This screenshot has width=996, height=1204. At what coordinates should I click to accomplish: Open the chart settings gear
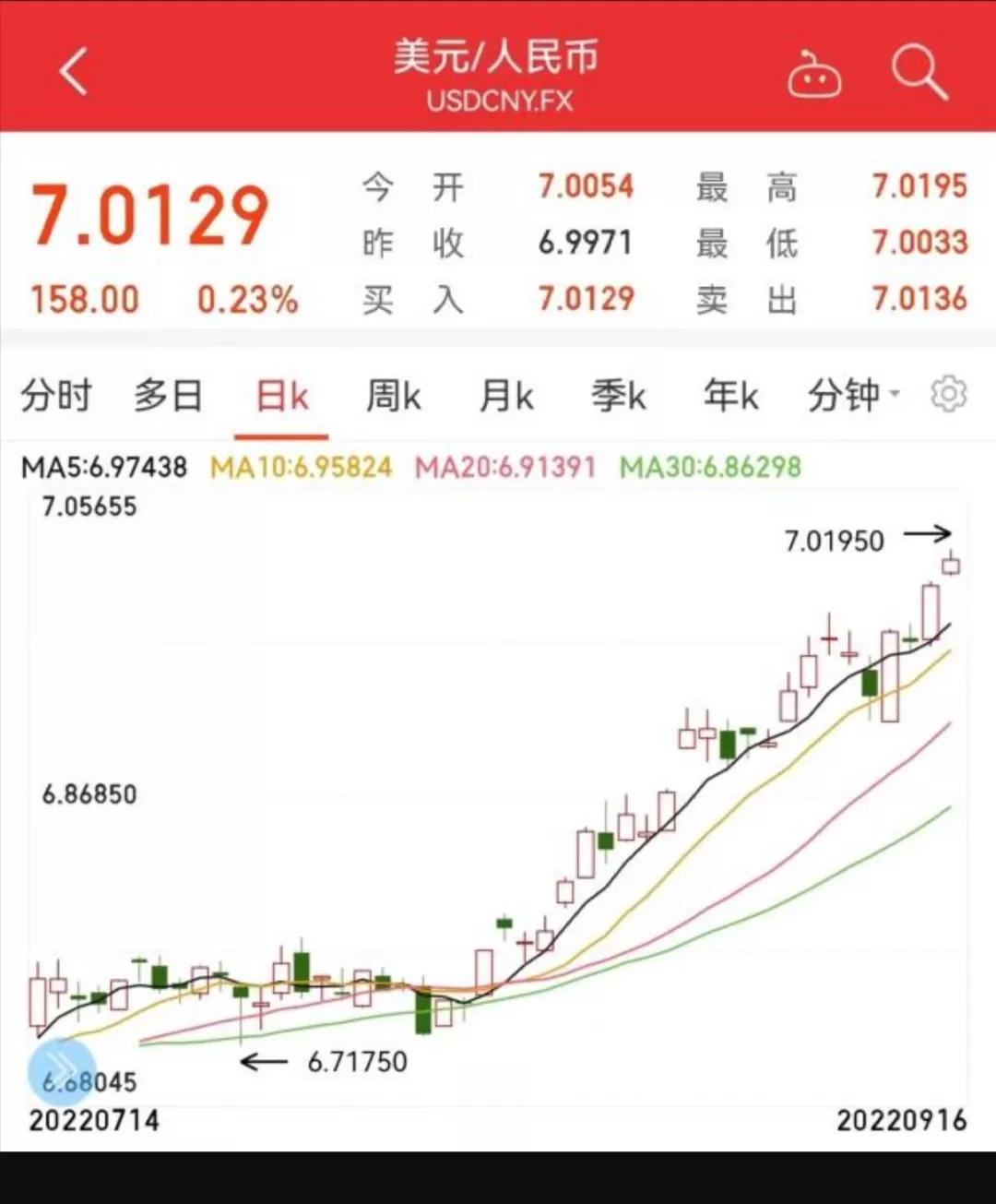(948, 394)
